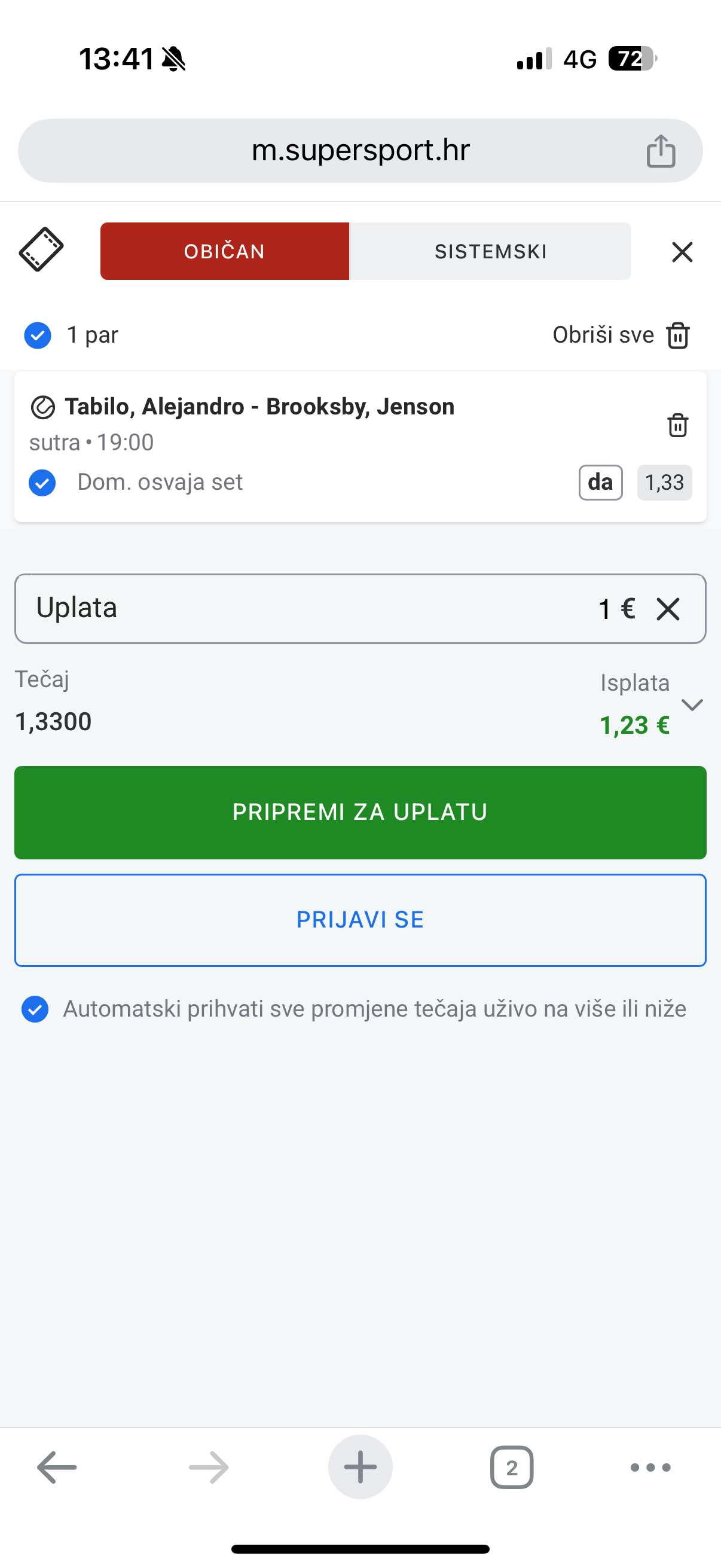Uncheck the 1 par checkbox
This screenshot has width=721, height=1568.
point(38,335)
